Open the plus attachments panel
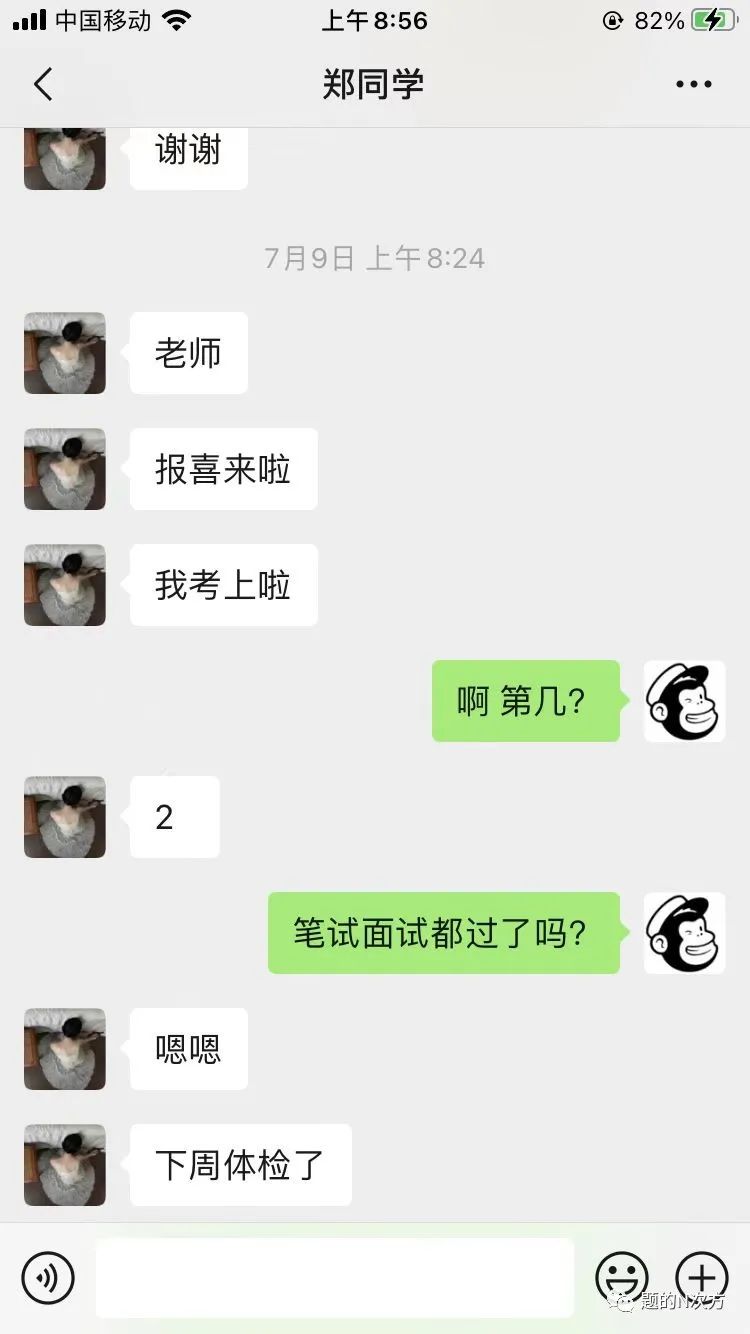 702,1278
